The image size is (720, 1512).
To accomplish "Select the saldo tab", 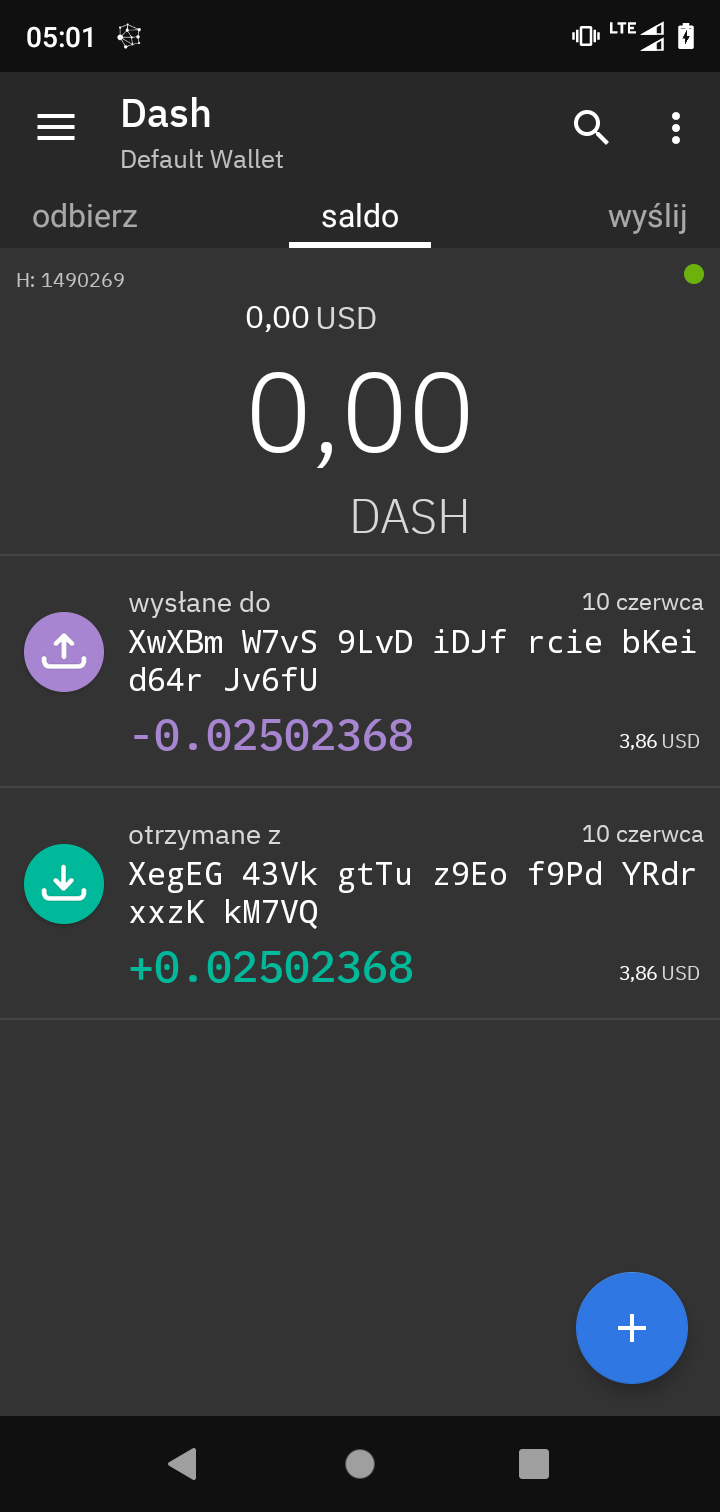I will [x=360, y=216].
